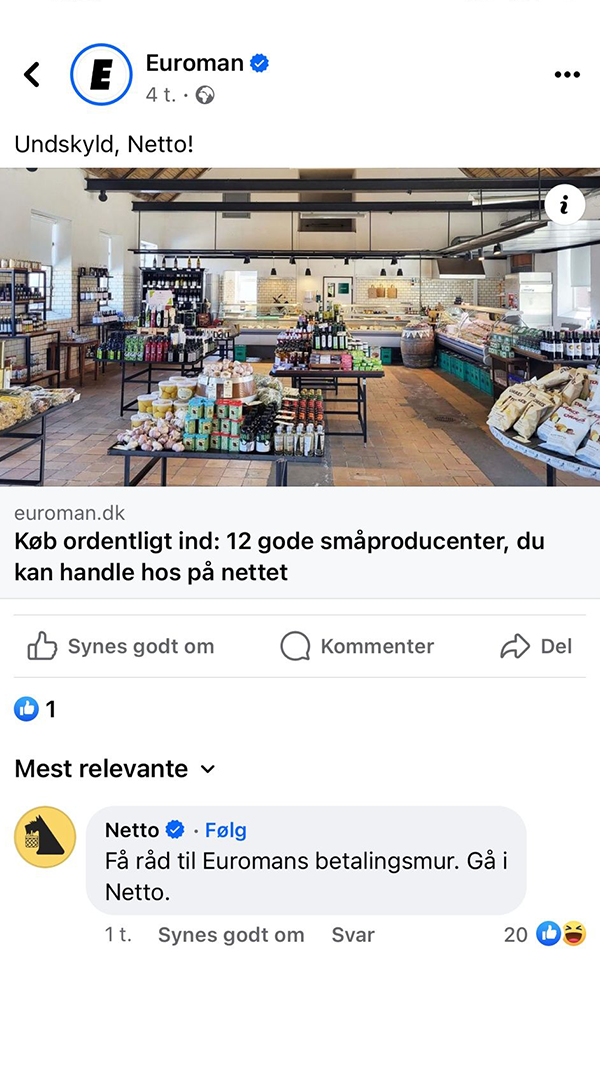
Task: View the 20 reactions on Netto's comment
Action: [546, 935]
